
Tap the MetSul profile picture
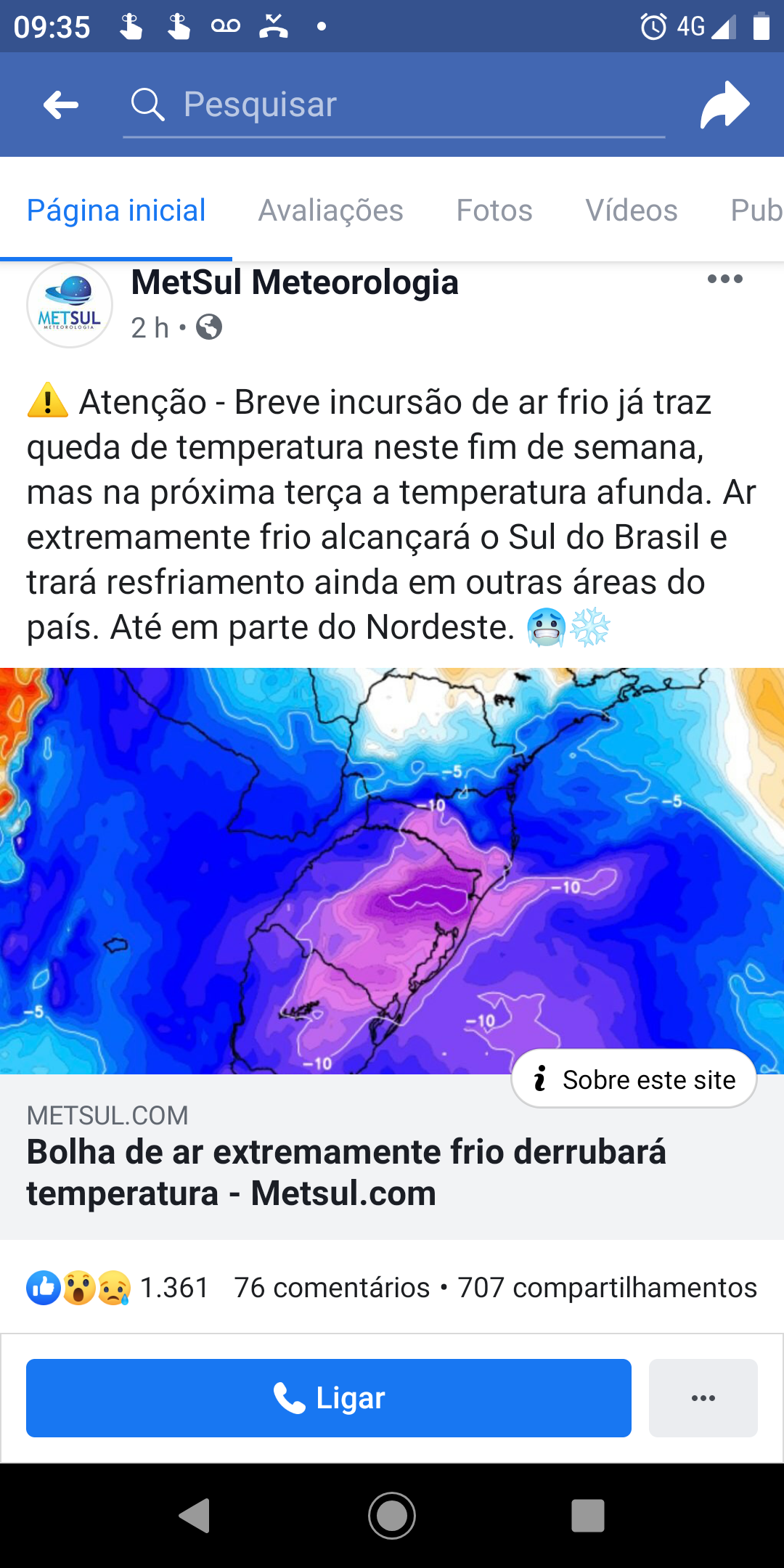pos(70,305)
